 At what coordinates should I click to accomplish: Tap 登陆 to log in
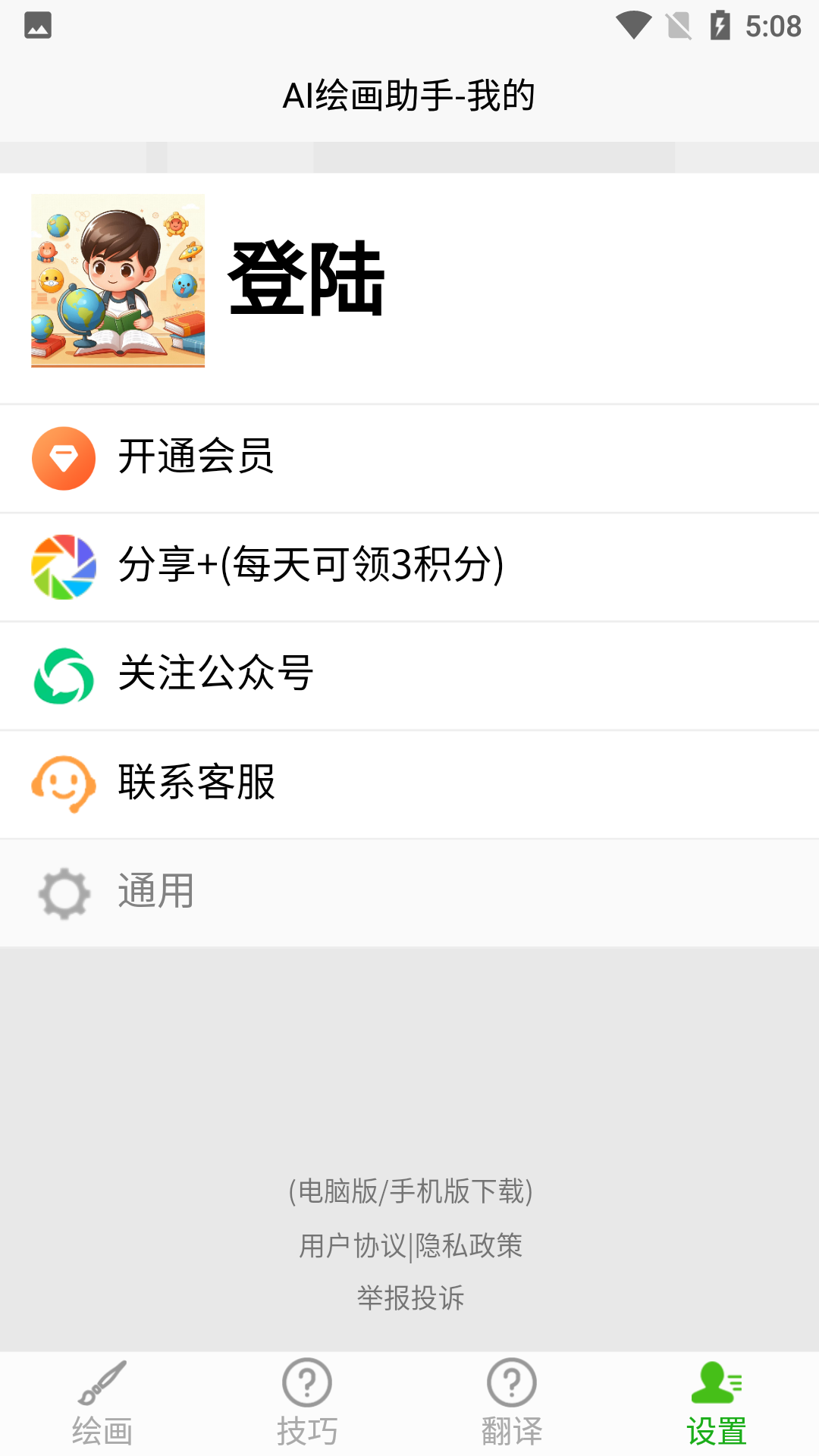tap(306, 279)
